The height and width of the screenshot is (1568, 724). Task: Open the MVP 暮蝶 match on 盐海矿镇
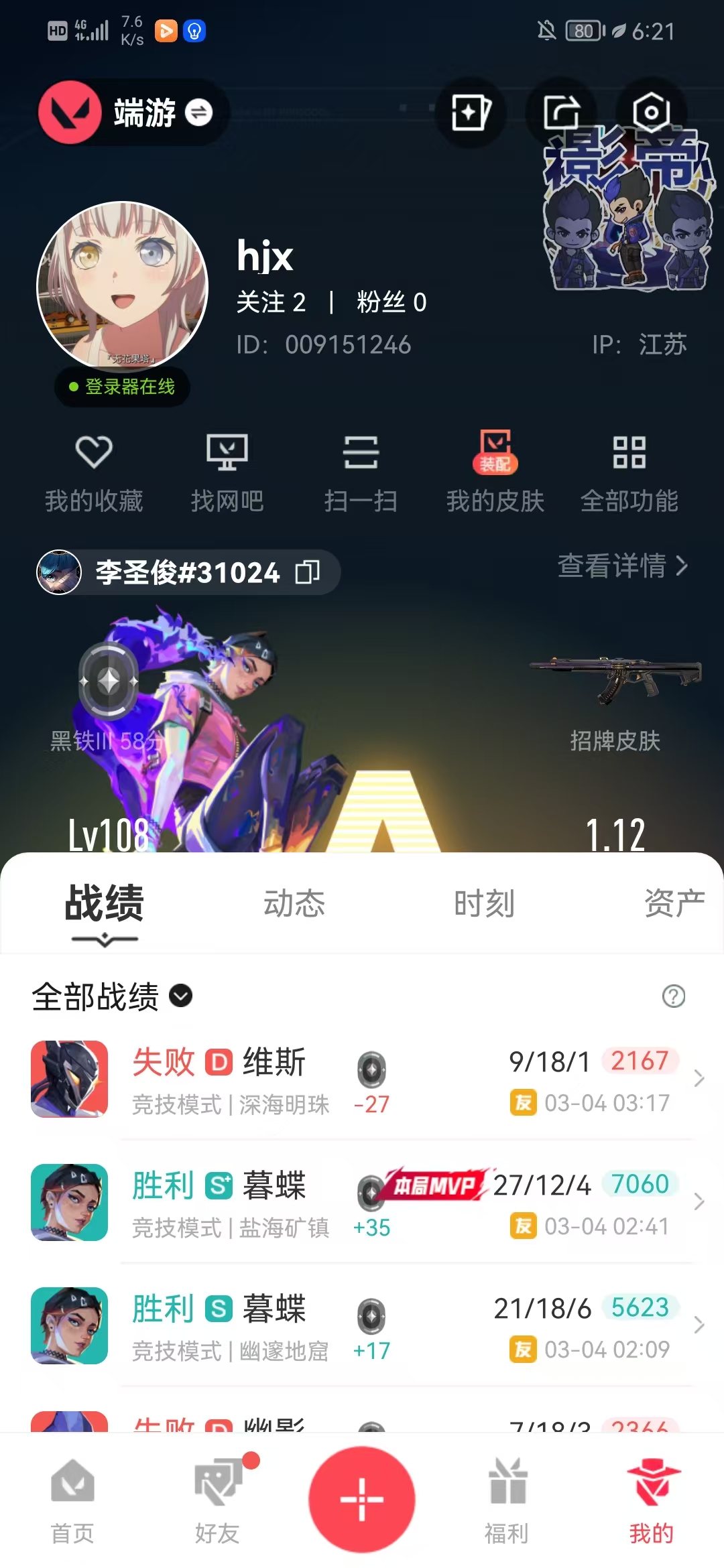pos(362,1202)
